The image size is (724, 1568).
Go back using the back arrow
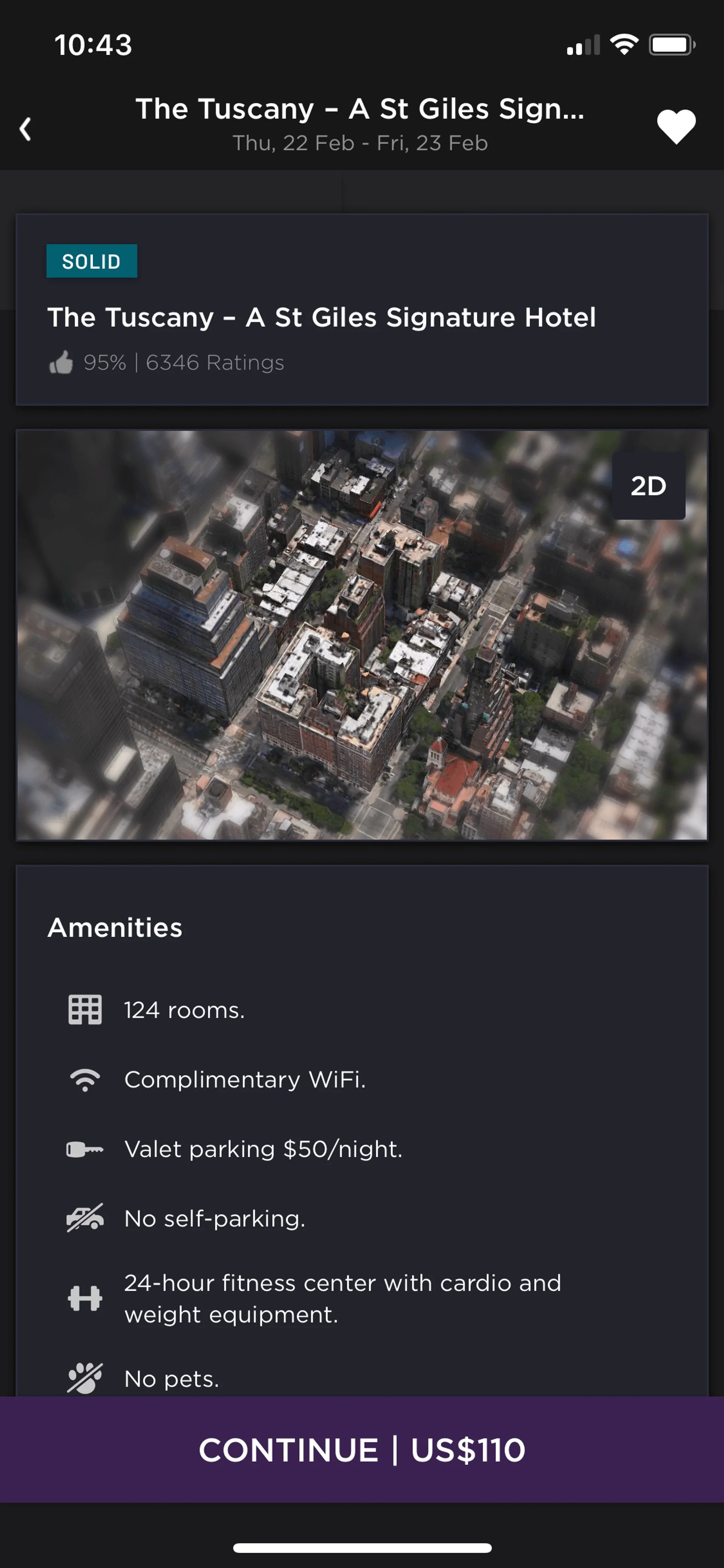tap(26, 128)
